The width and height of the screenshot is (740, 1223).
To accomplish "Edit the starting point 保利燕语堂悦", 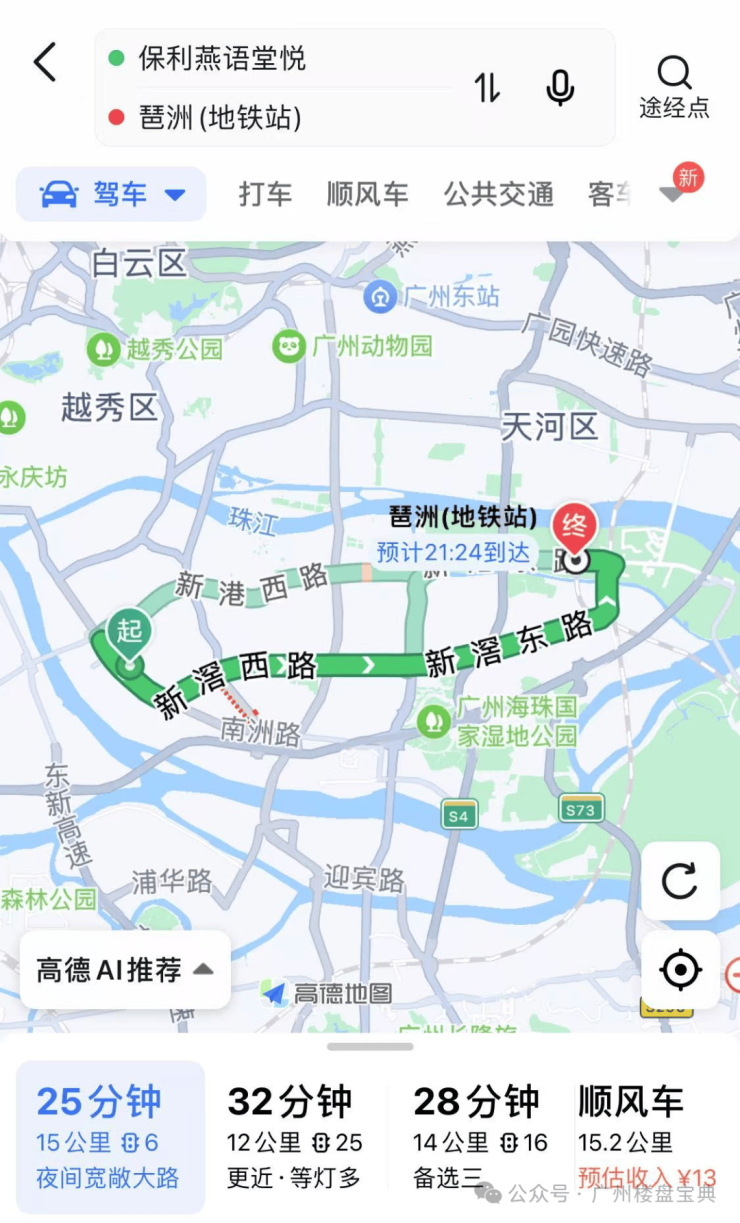I will point(222,58).
